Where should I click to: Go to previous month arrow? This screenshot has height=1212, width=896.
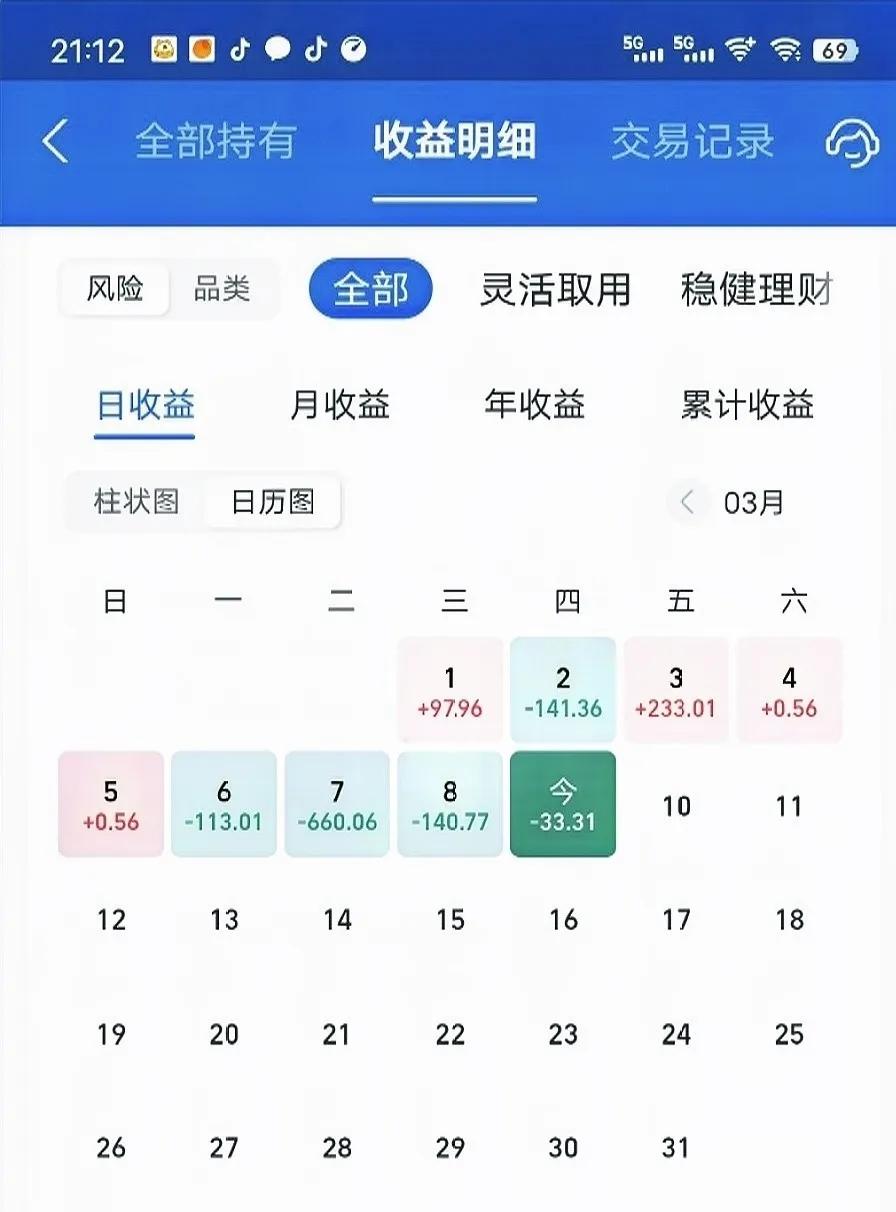(x=687, y=501)
